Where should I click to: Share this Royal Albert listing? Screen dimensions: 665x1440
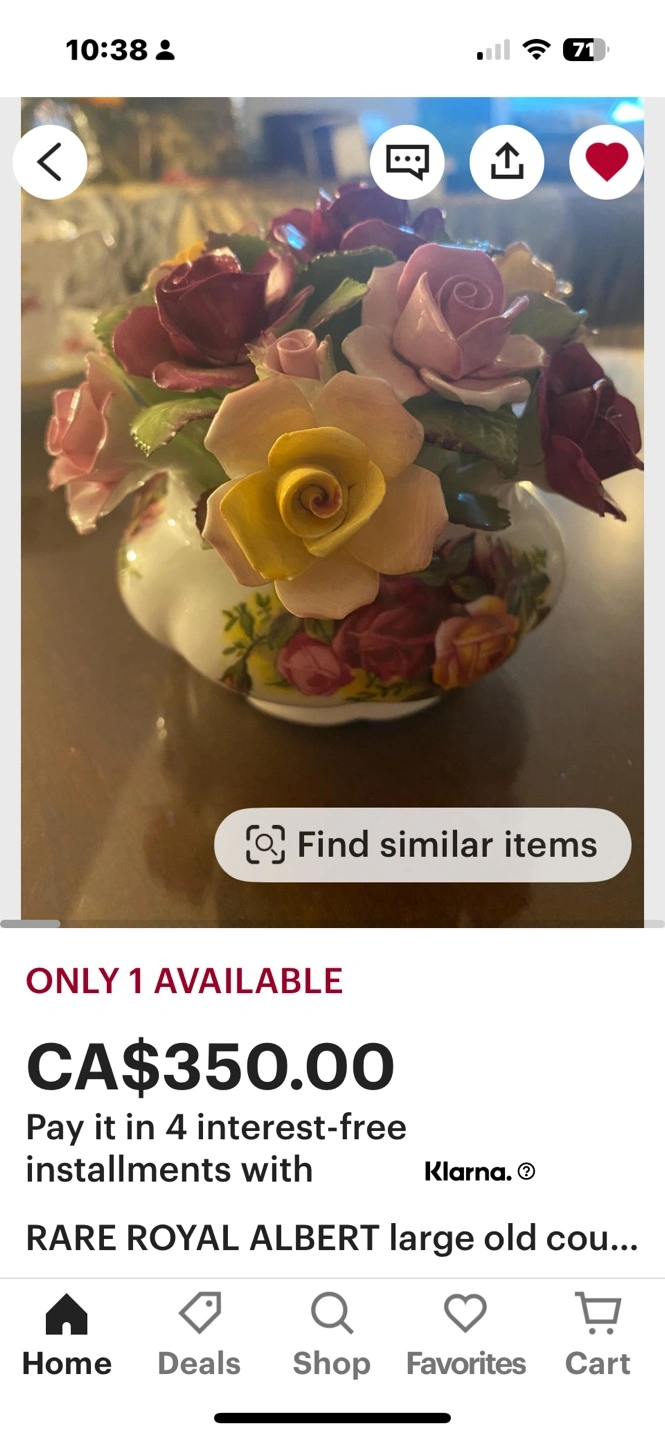pos(507,162)
